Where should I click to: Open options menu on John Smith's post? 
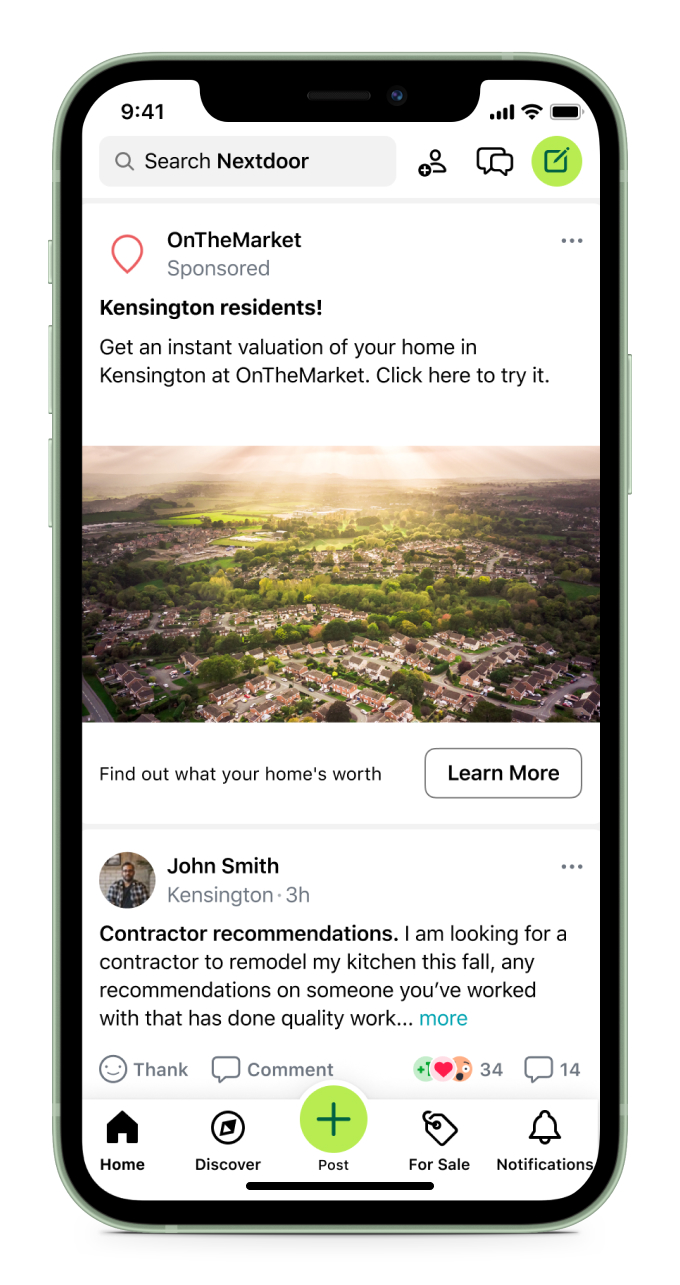[x=571, y=867]
